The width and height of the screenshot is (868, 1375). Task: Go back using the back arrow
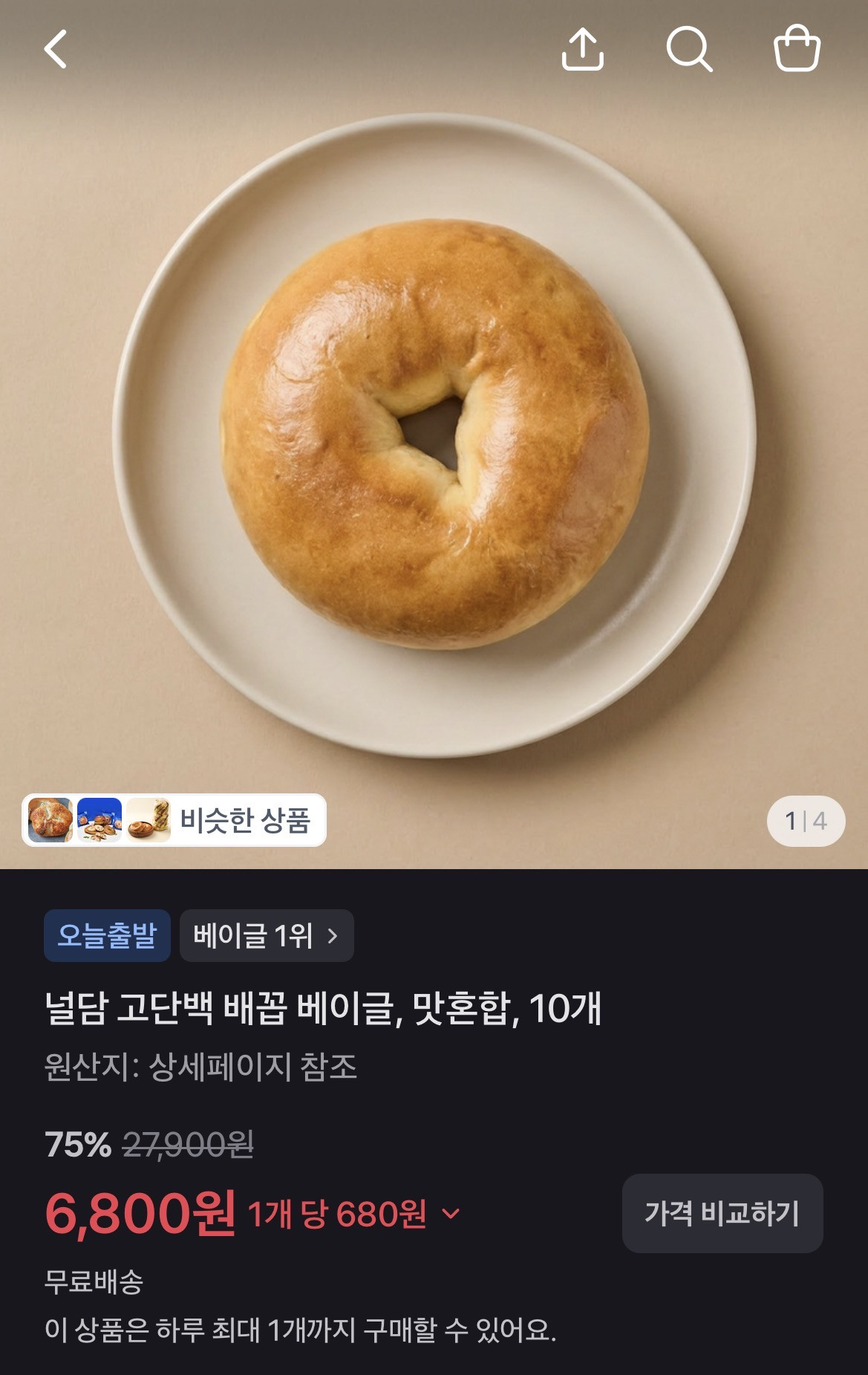point(56,50)
